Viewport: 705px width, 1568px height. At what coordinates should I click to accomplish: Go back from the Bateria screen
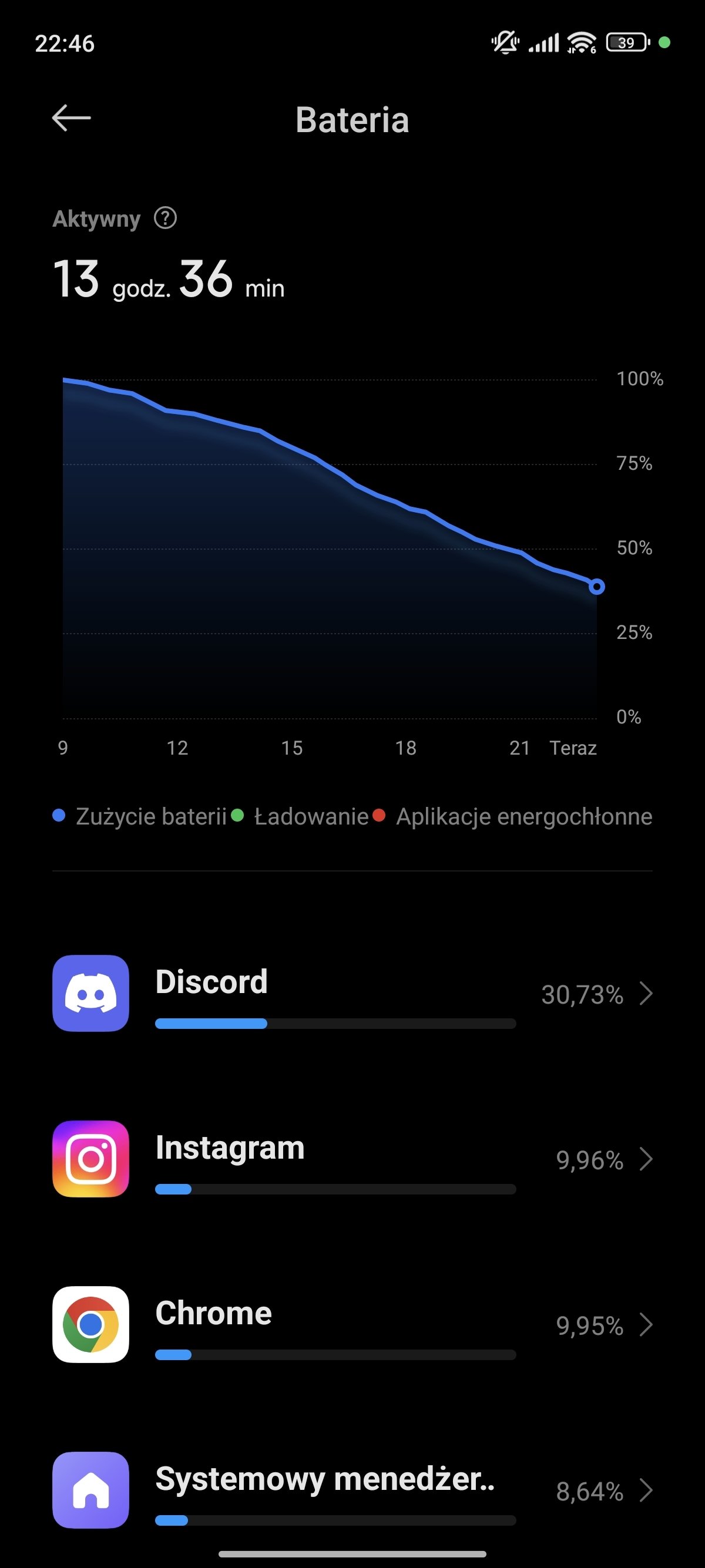click(x=71, y=118)
